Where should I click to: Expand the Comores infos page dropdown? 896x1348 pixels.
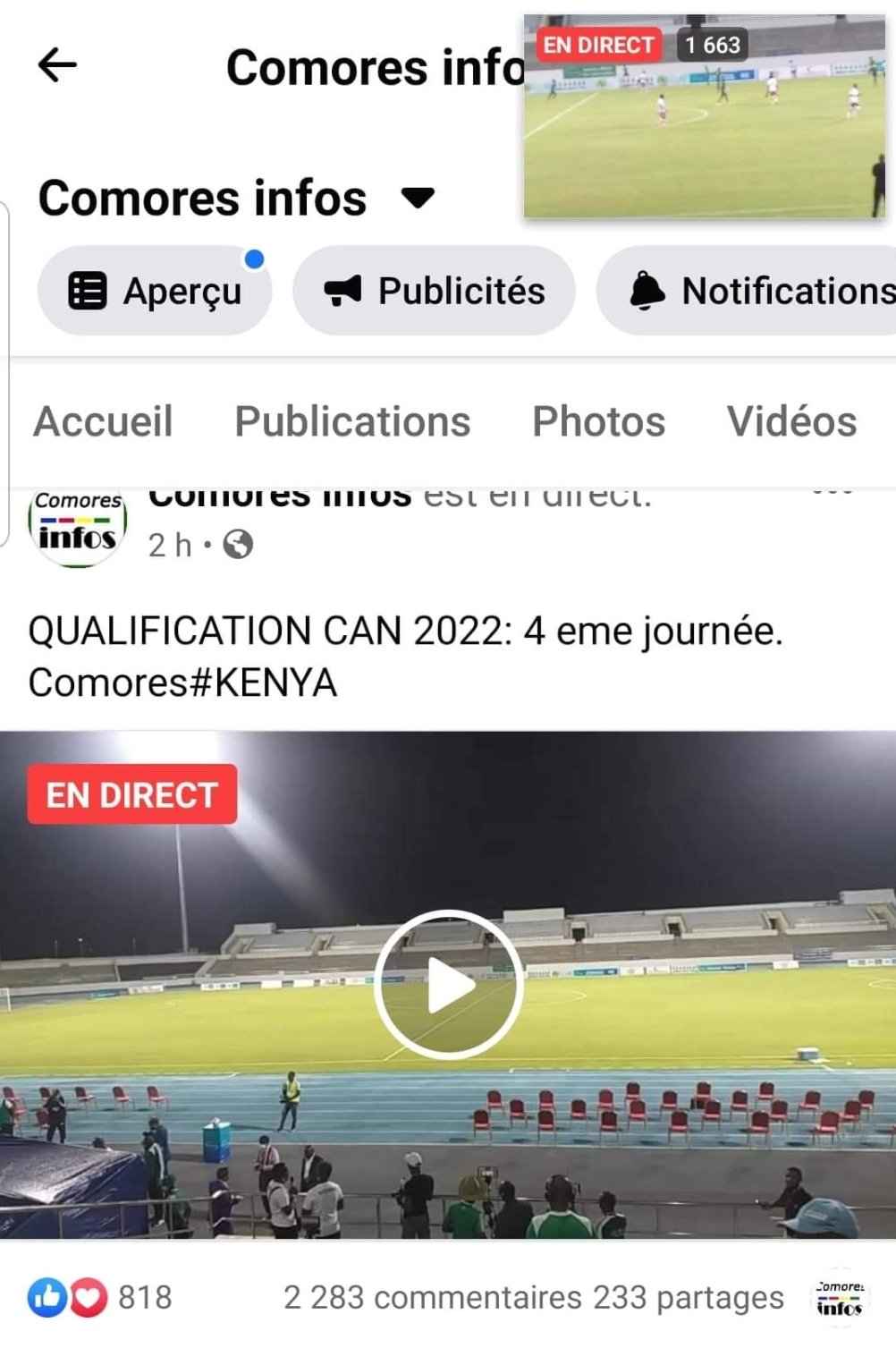point(418,197)
